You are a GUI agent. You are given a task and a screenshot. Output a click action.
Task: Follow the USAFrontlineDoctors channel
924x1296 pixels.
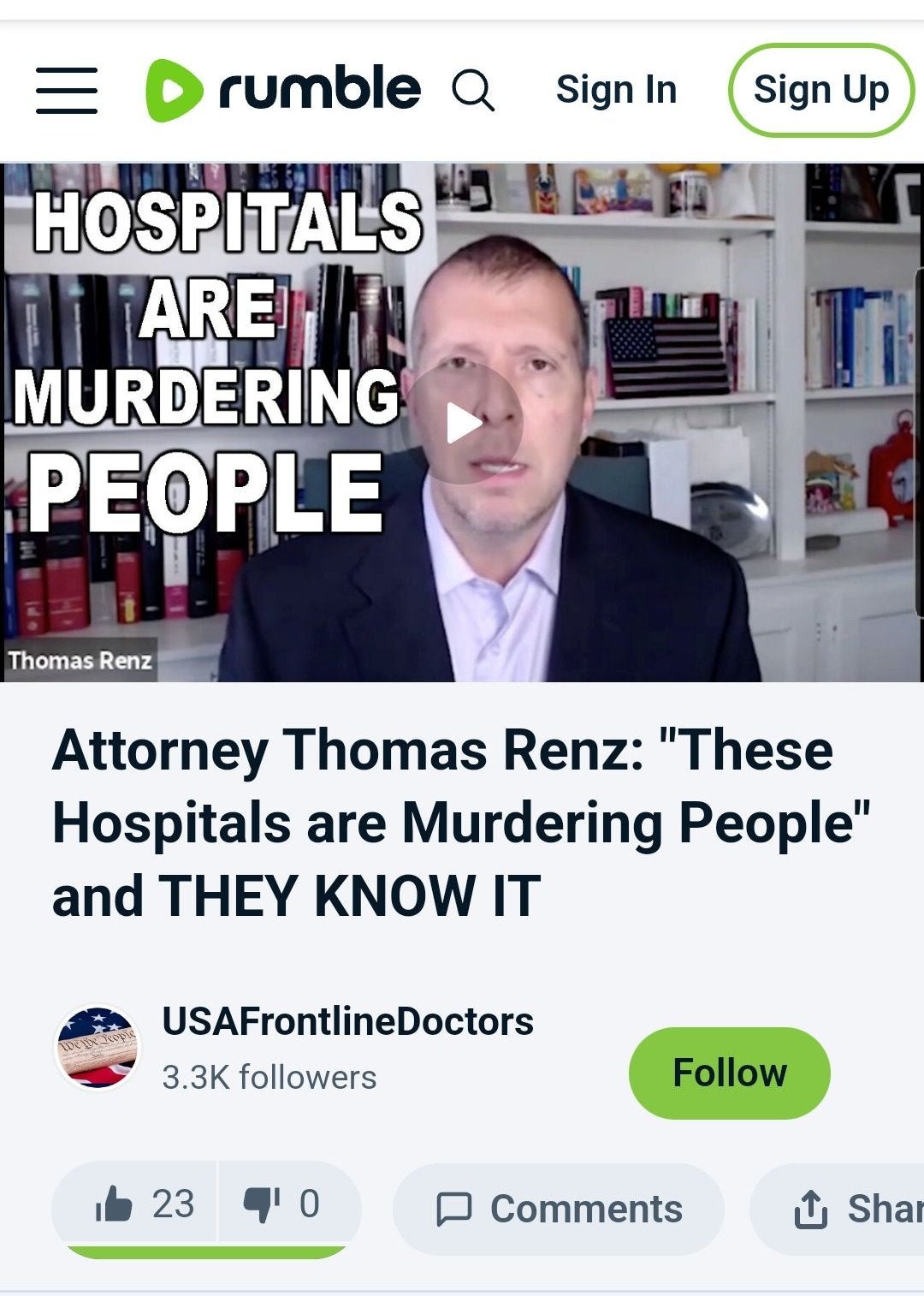coord(729,1073)
